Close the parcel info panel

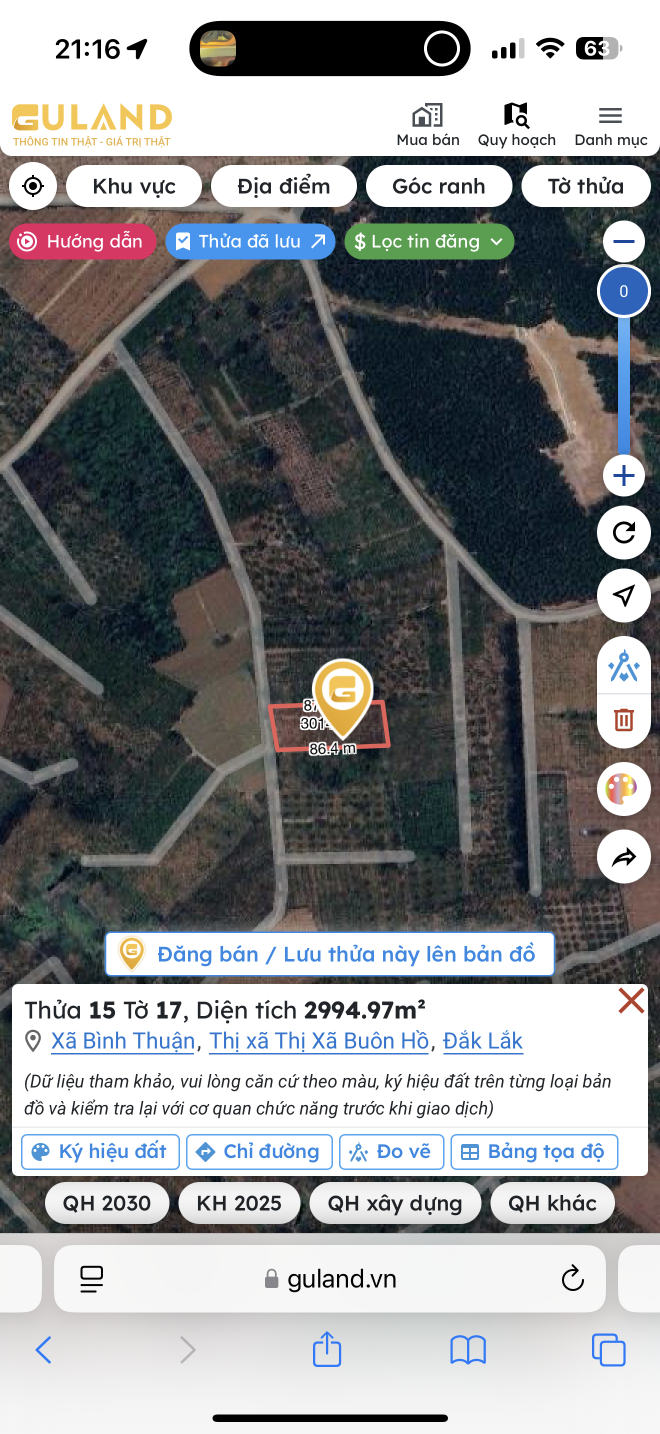click(631, 1000)
